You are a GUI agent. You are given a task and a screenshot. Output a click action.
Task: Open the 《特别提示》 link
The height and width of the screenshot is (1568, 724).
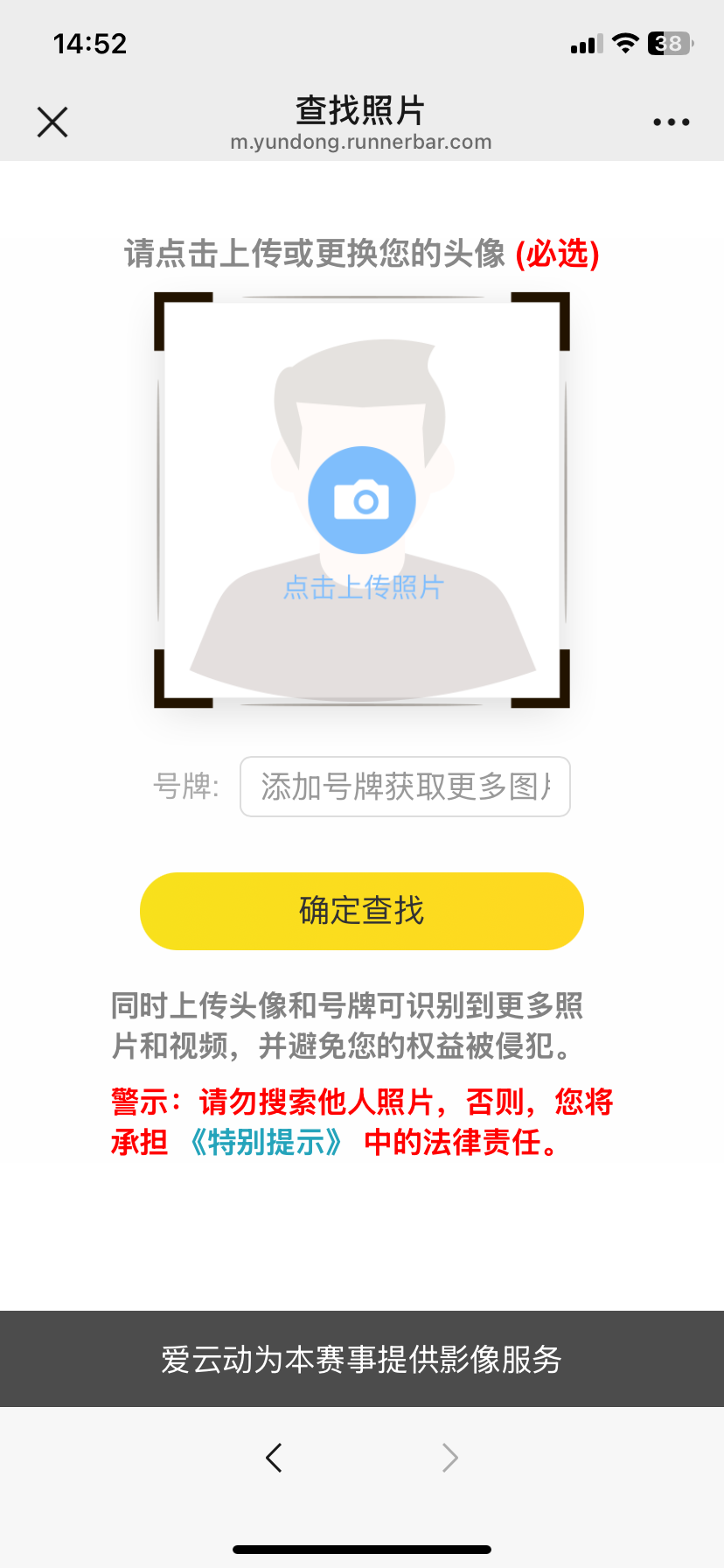pos(266,1142)
